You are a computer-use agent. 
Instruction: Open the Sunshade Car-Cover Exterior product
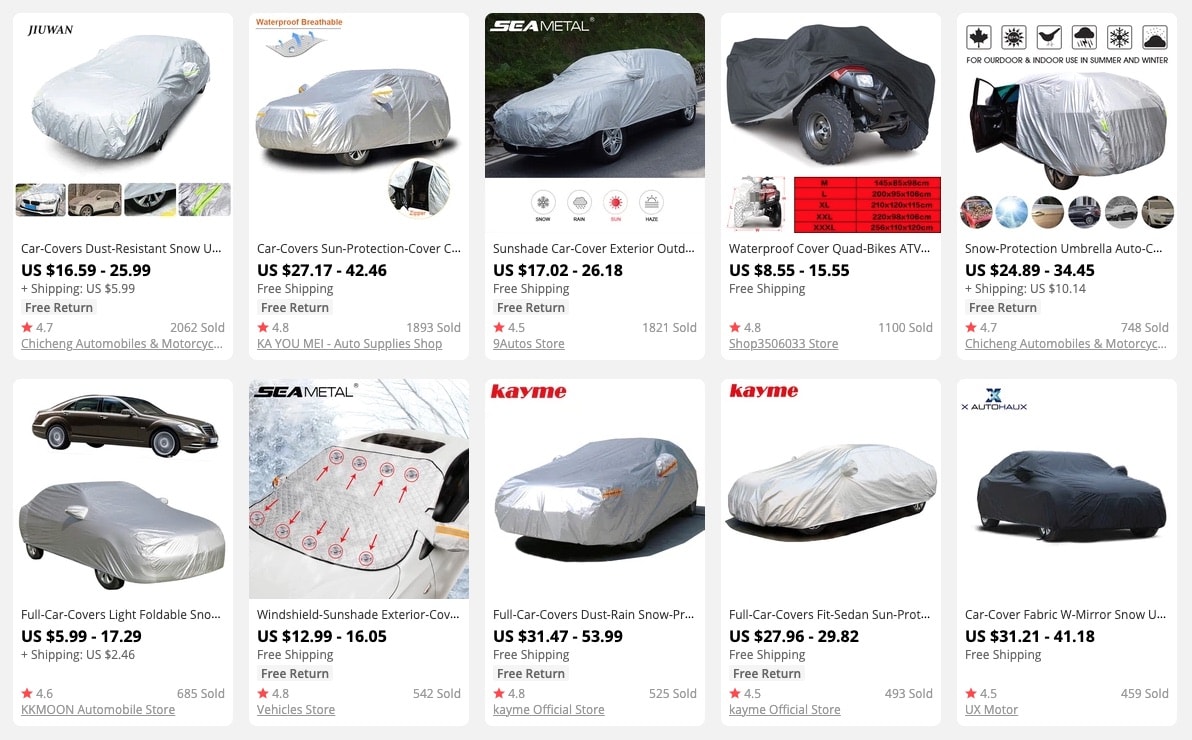(594, 249)
